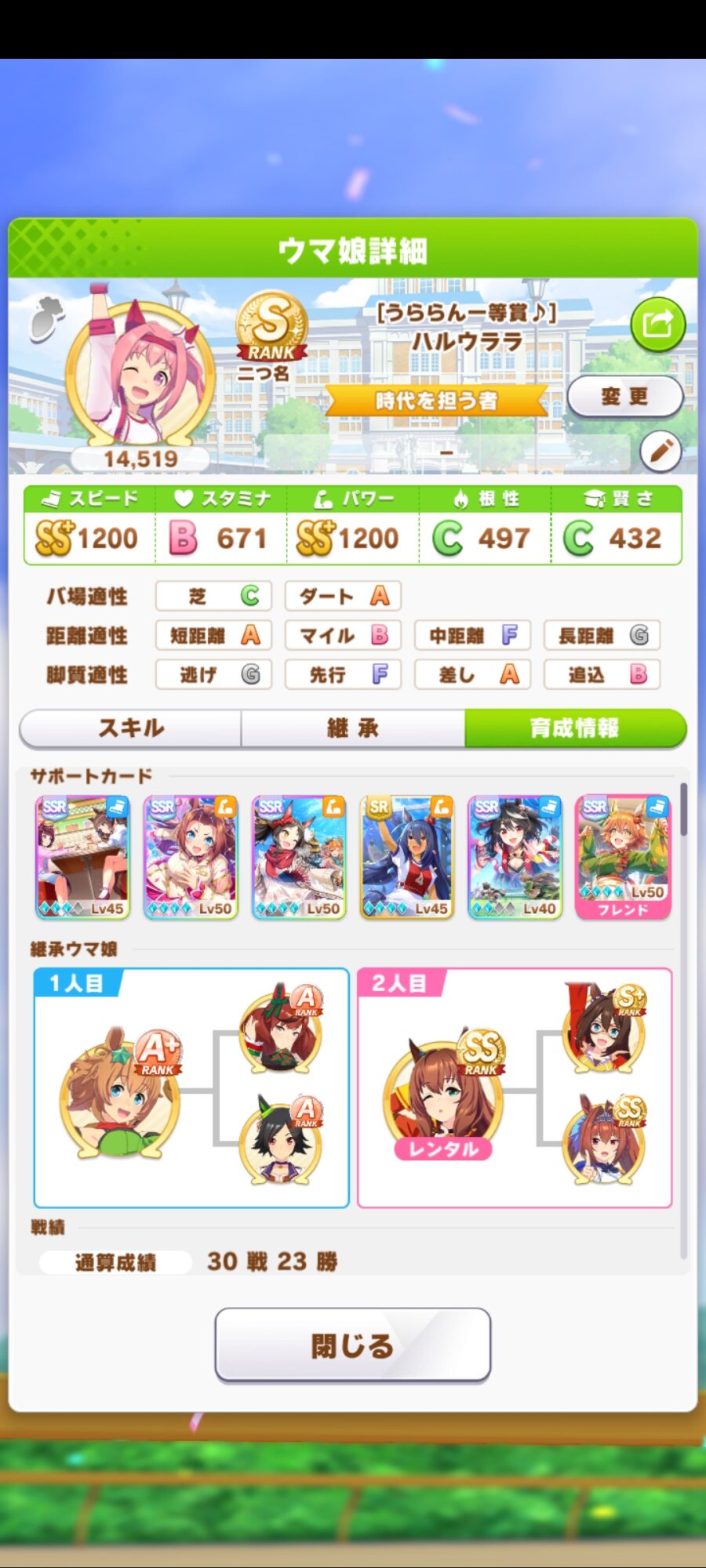Select the 育成情報 tab
The height and width of the screenshot is (1568, 706).
(575, 728)
